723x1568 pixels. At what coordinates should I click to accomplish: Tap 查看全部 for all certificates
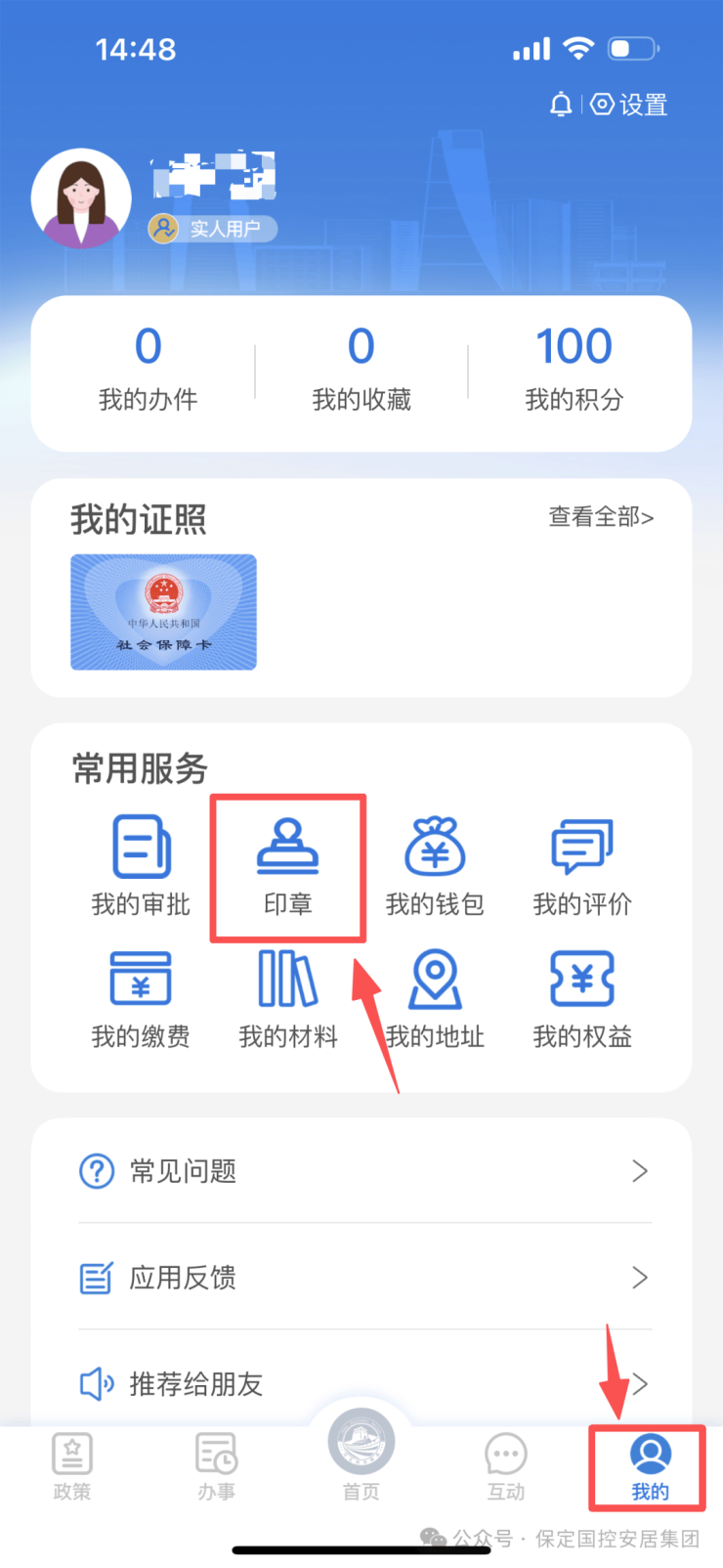(601, 516)
